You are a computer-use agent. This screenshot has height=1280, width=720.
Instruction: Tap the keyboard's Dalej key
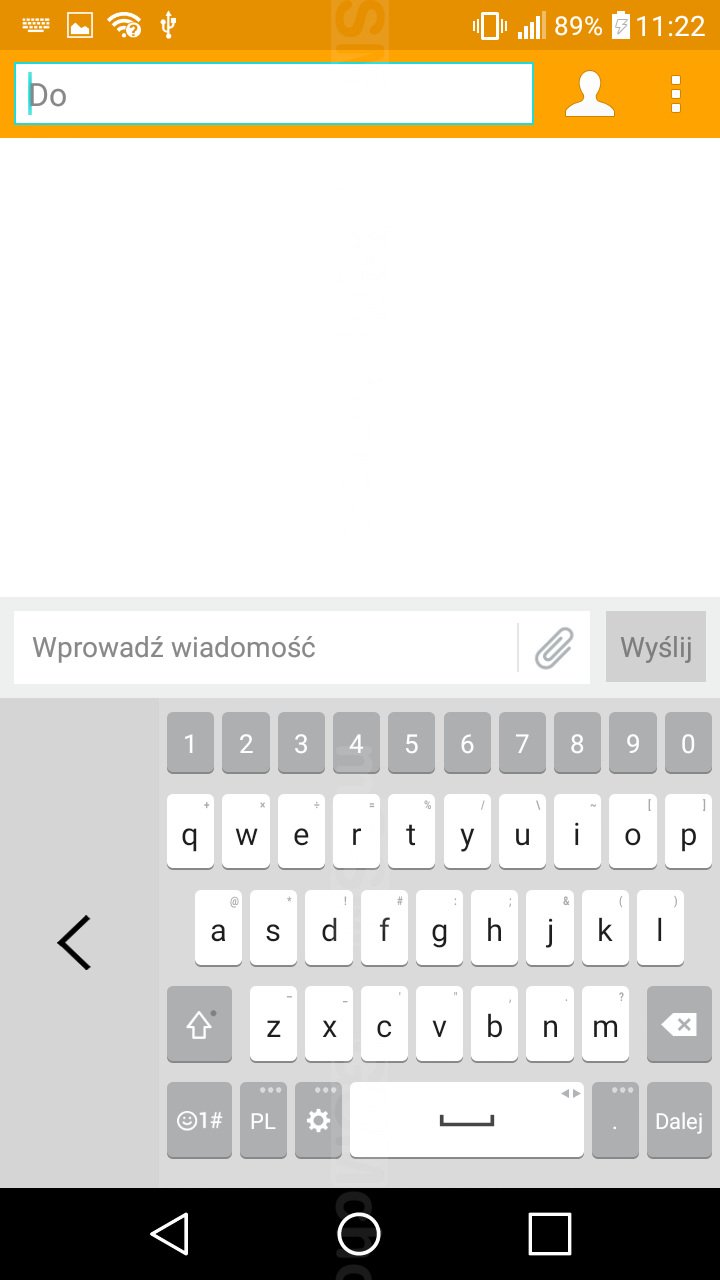(x=679, y=1121)
